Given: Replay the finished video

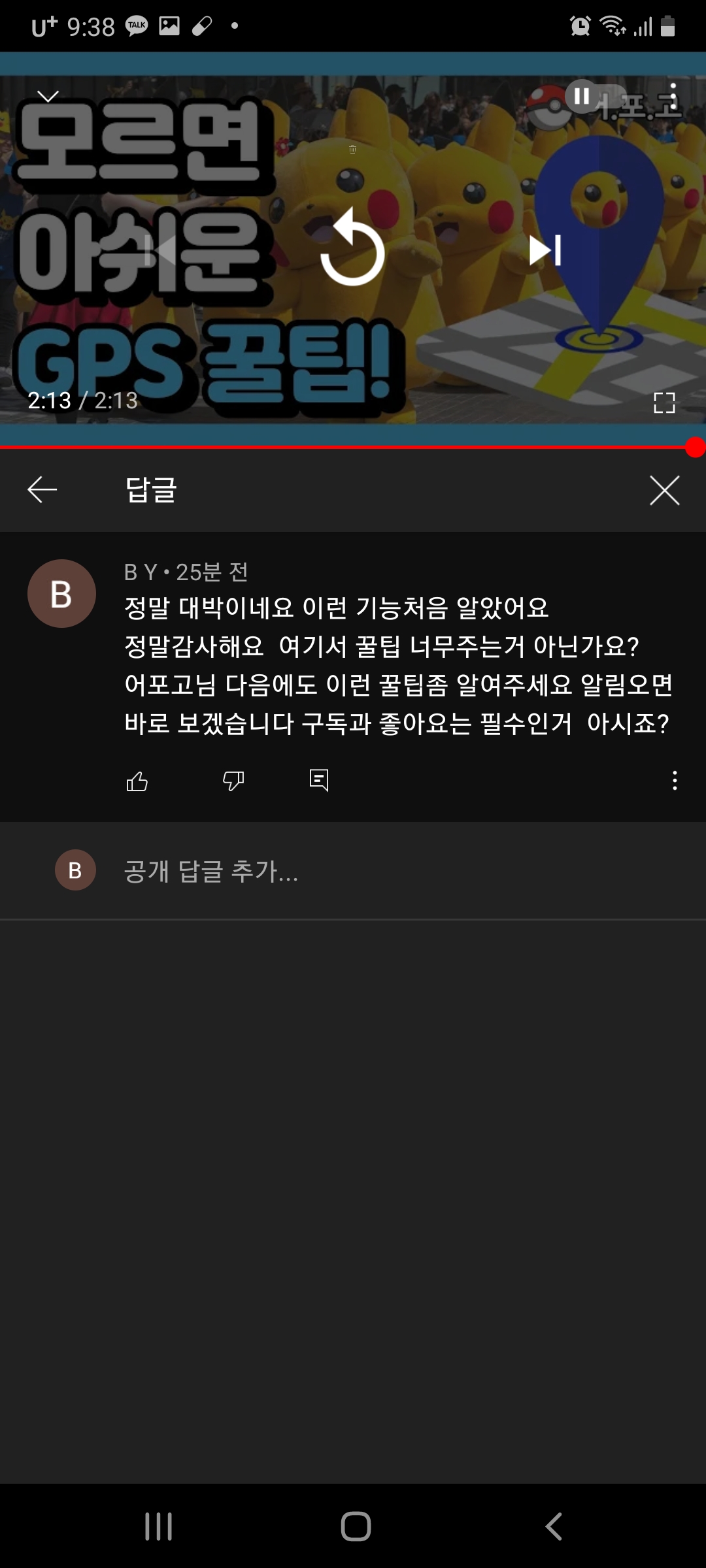Looking at the screenshot, I should click(352, 248).
